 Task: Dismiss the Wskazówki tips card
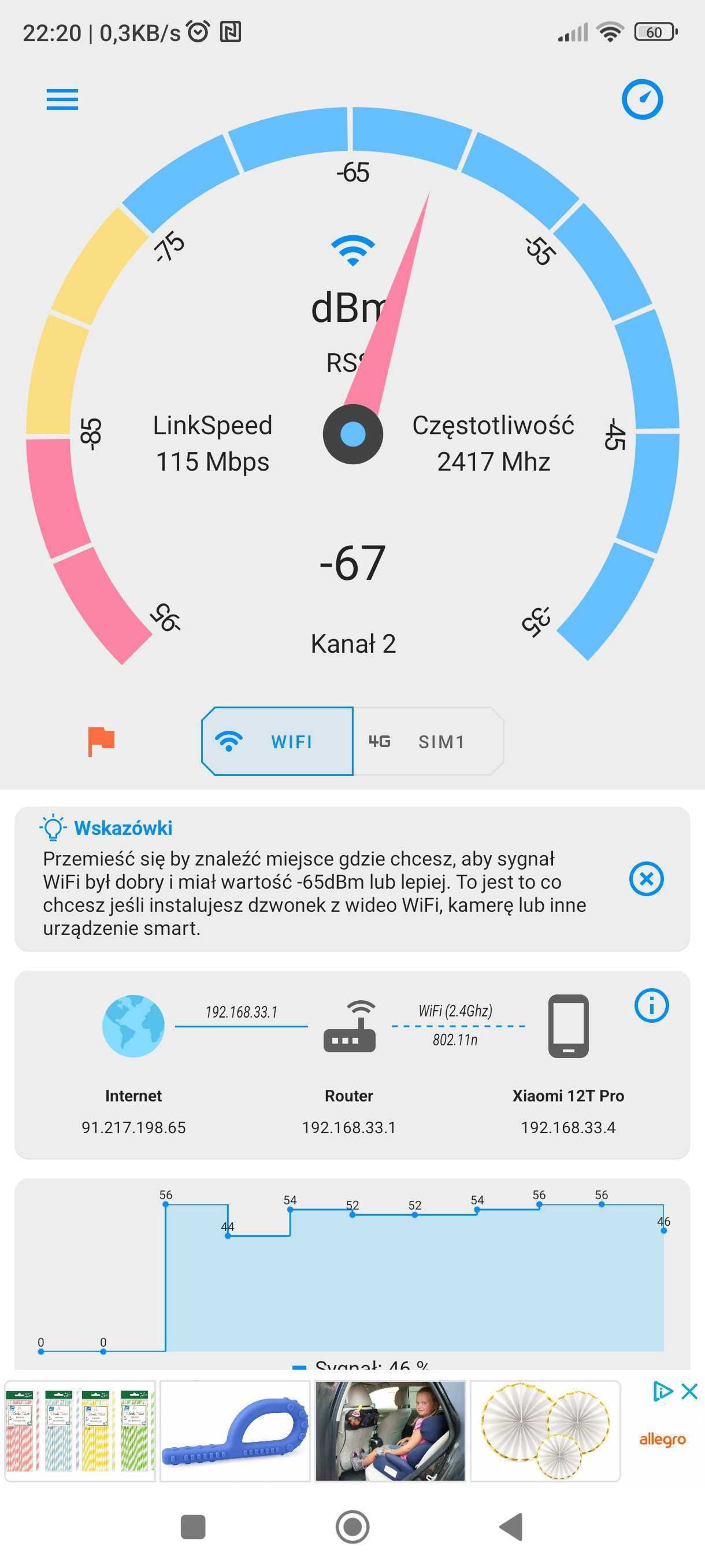pyautogui.click(x=646, y=879)
